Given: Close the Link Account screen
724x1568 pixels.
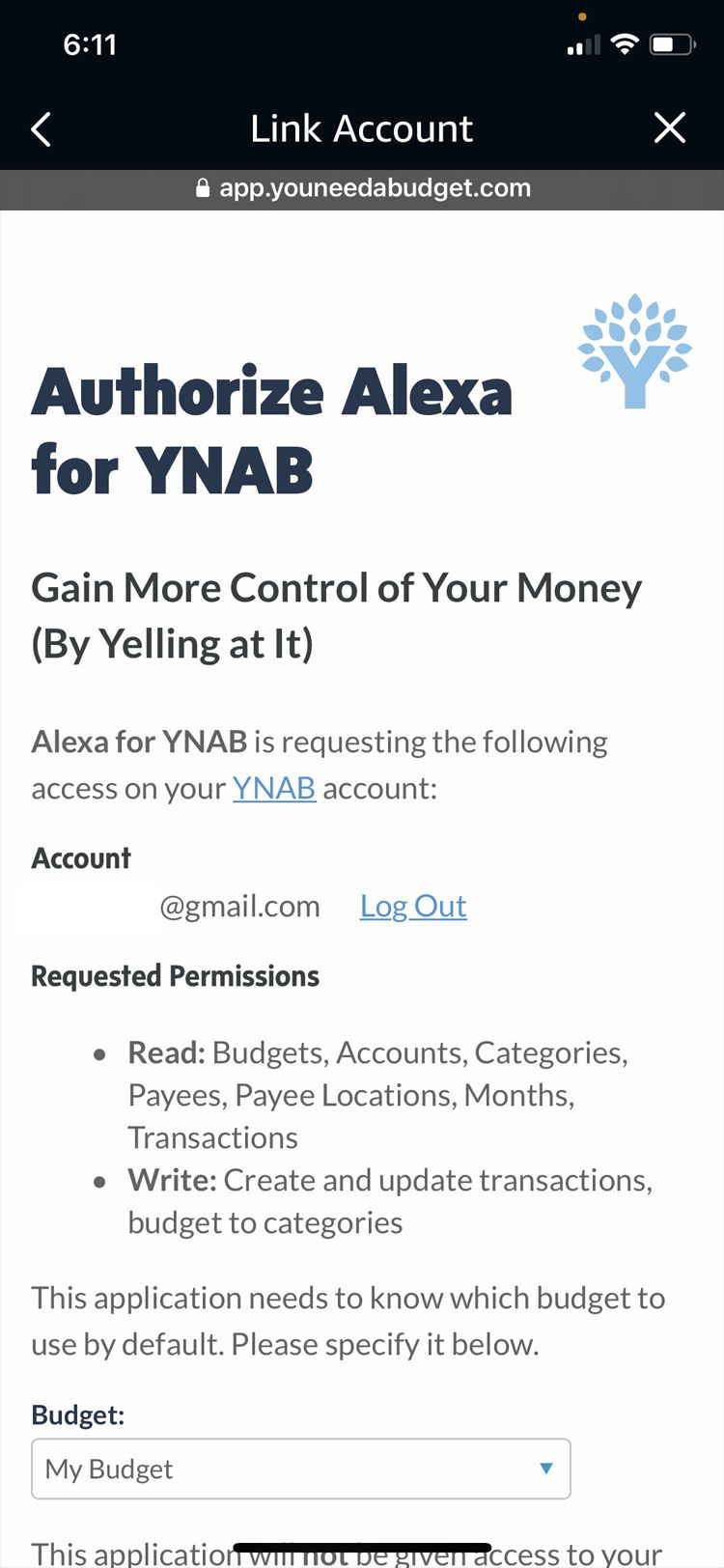Looking at the screenshot, I should click(x=669, y=127).
